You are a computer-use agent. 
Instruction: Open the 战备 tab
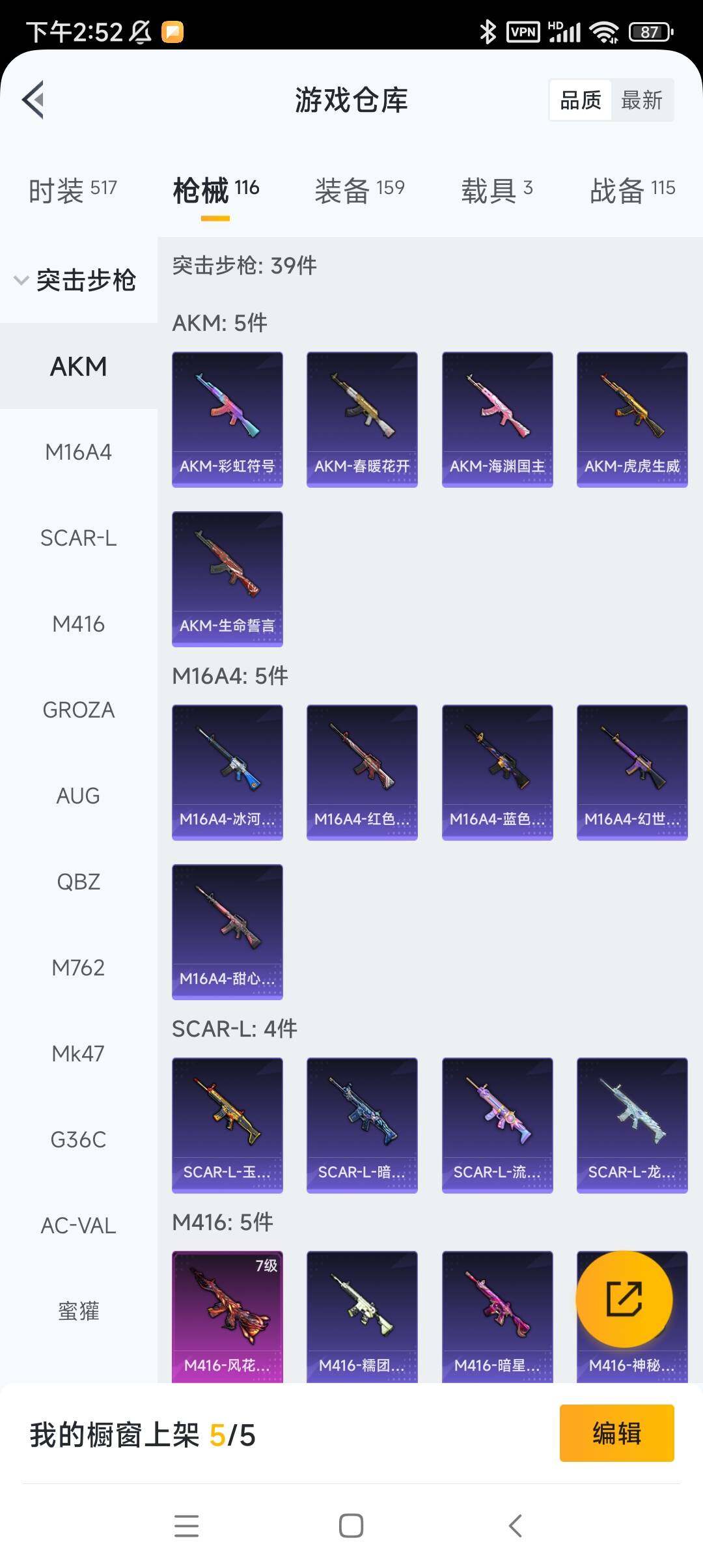tap(632, 190)
